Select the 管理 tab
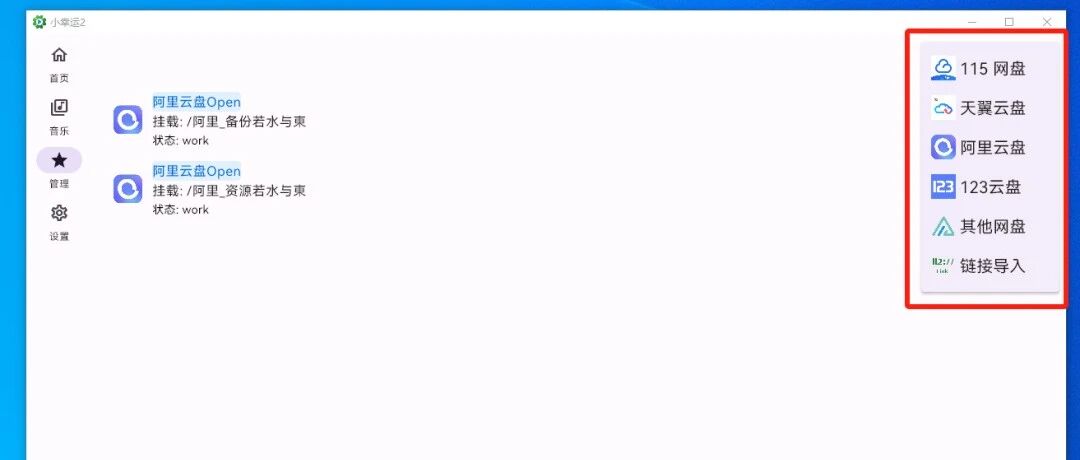Image resolution: width=1080 pixels, height=460 pixels. (59, 170)
